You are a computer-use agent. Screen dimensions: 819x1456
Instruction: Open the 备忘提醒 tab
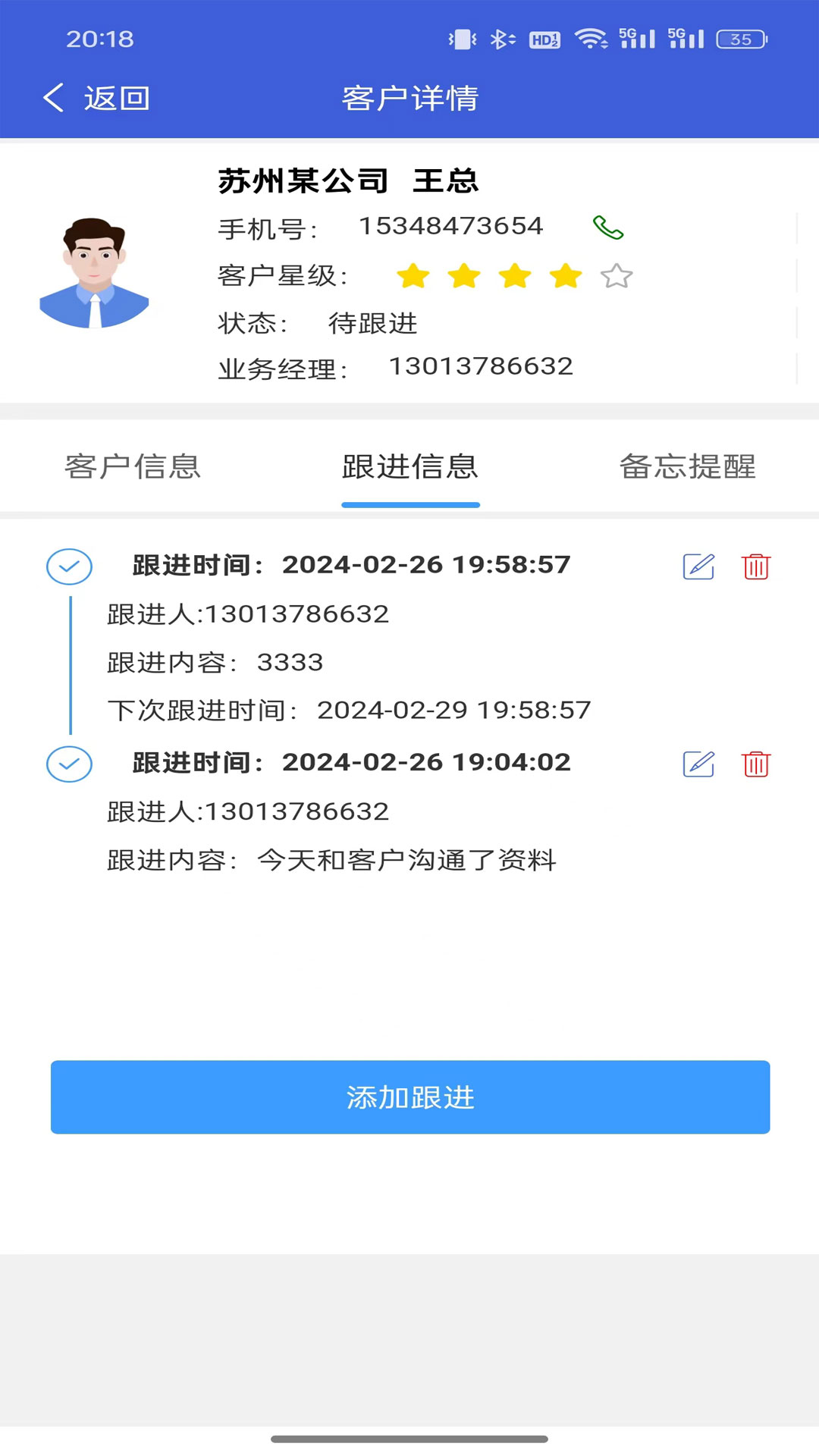tap(688, 468)
